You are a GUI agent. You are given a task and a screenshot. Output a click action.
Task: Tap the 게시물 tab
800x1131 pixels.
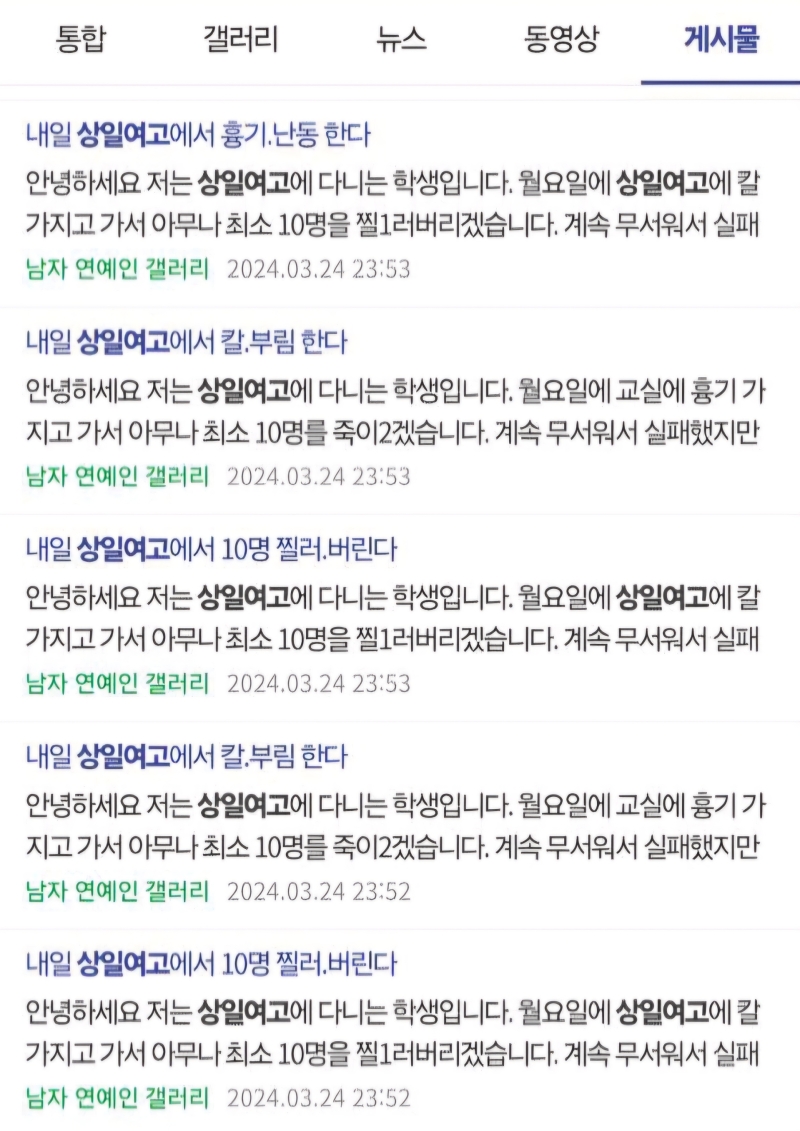pos(721,40)
